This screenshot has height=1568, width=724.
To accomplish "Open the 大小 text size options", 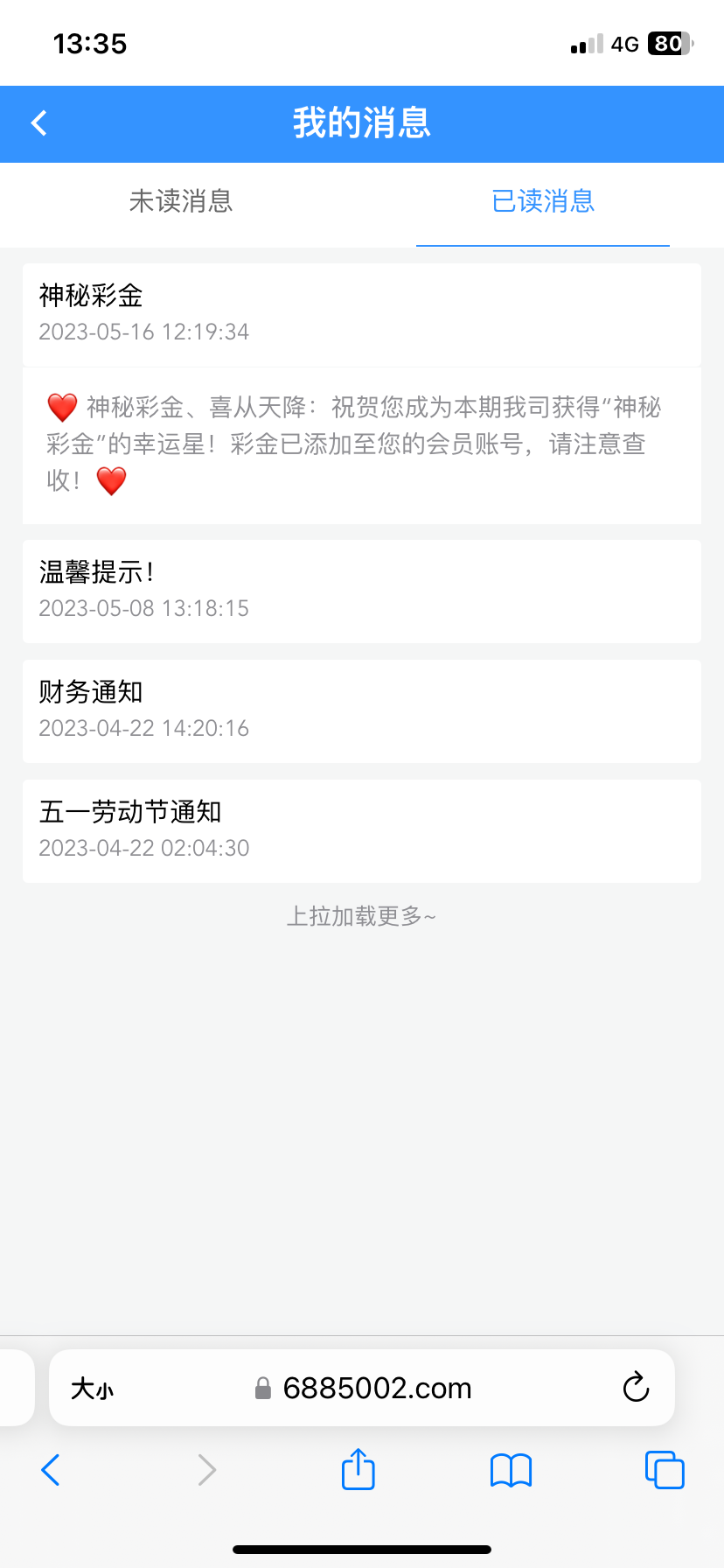I will (92, 1389).
